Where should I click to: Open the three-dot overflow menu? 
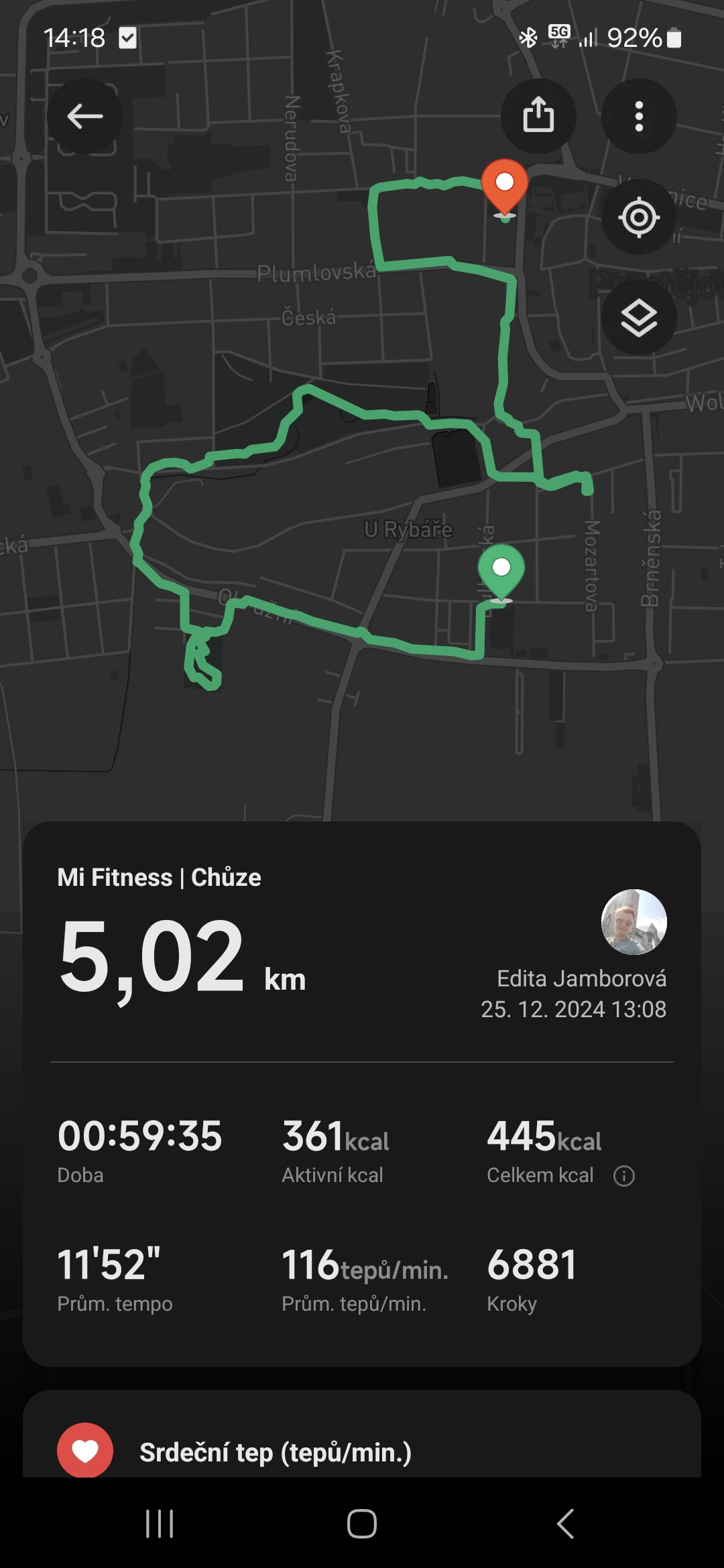pos(639,117)
